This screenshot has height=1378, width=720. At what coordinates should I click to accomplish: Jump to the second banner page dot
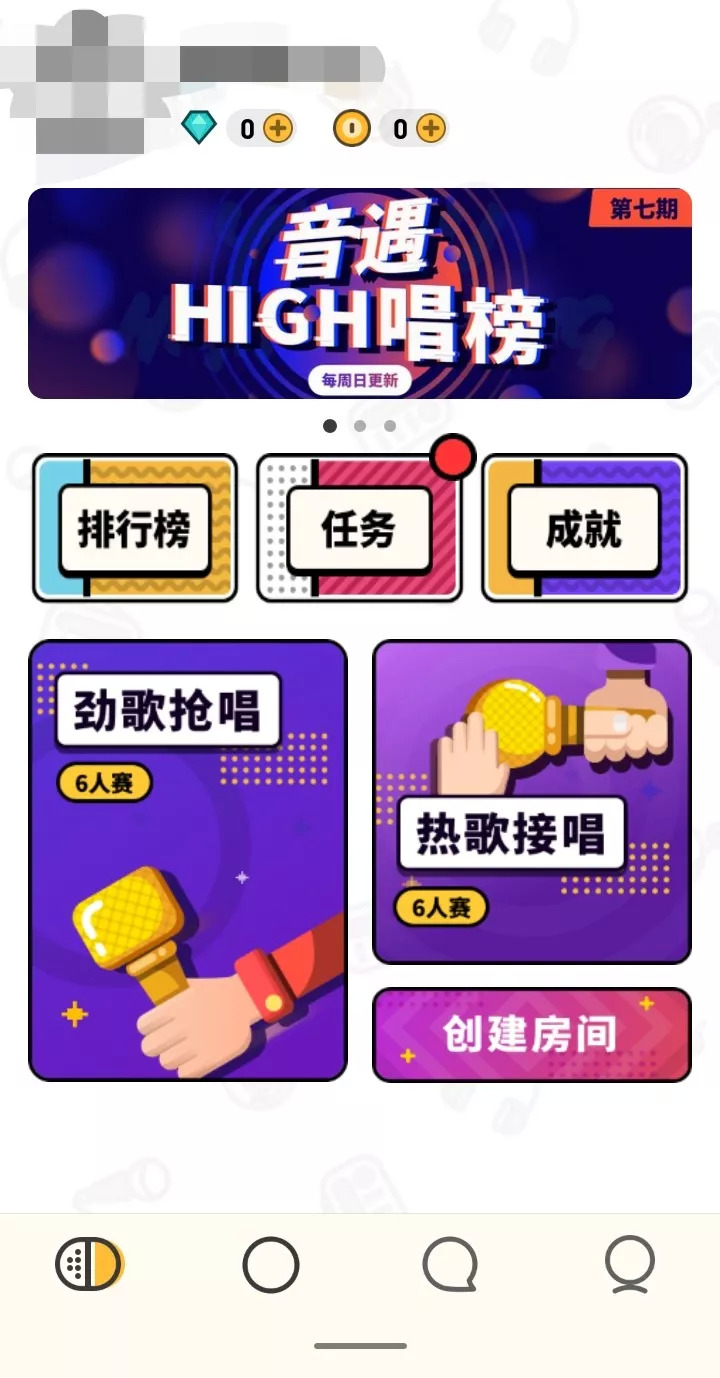point(360,426)
